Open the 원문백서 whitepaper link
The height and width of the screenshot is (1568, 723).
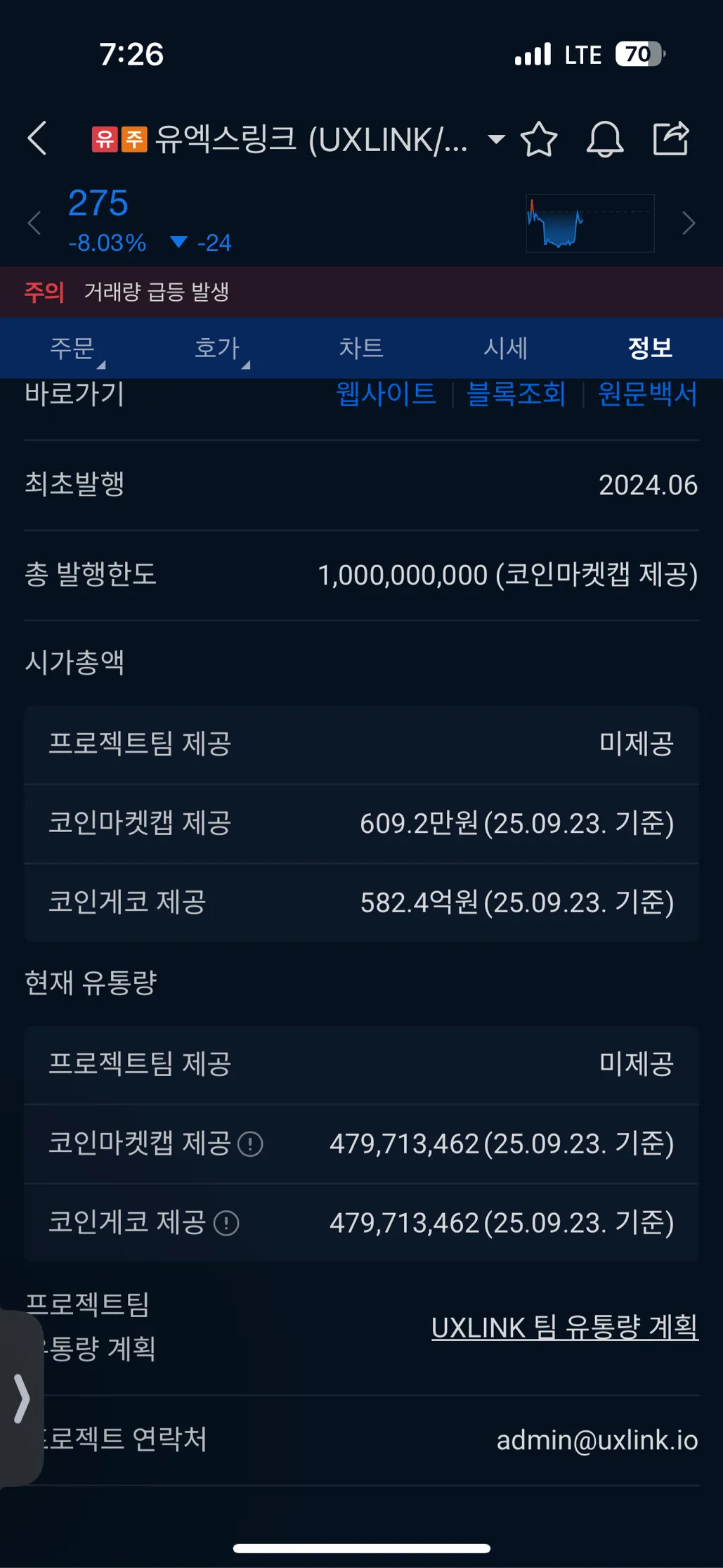click(x=647, y=394)
